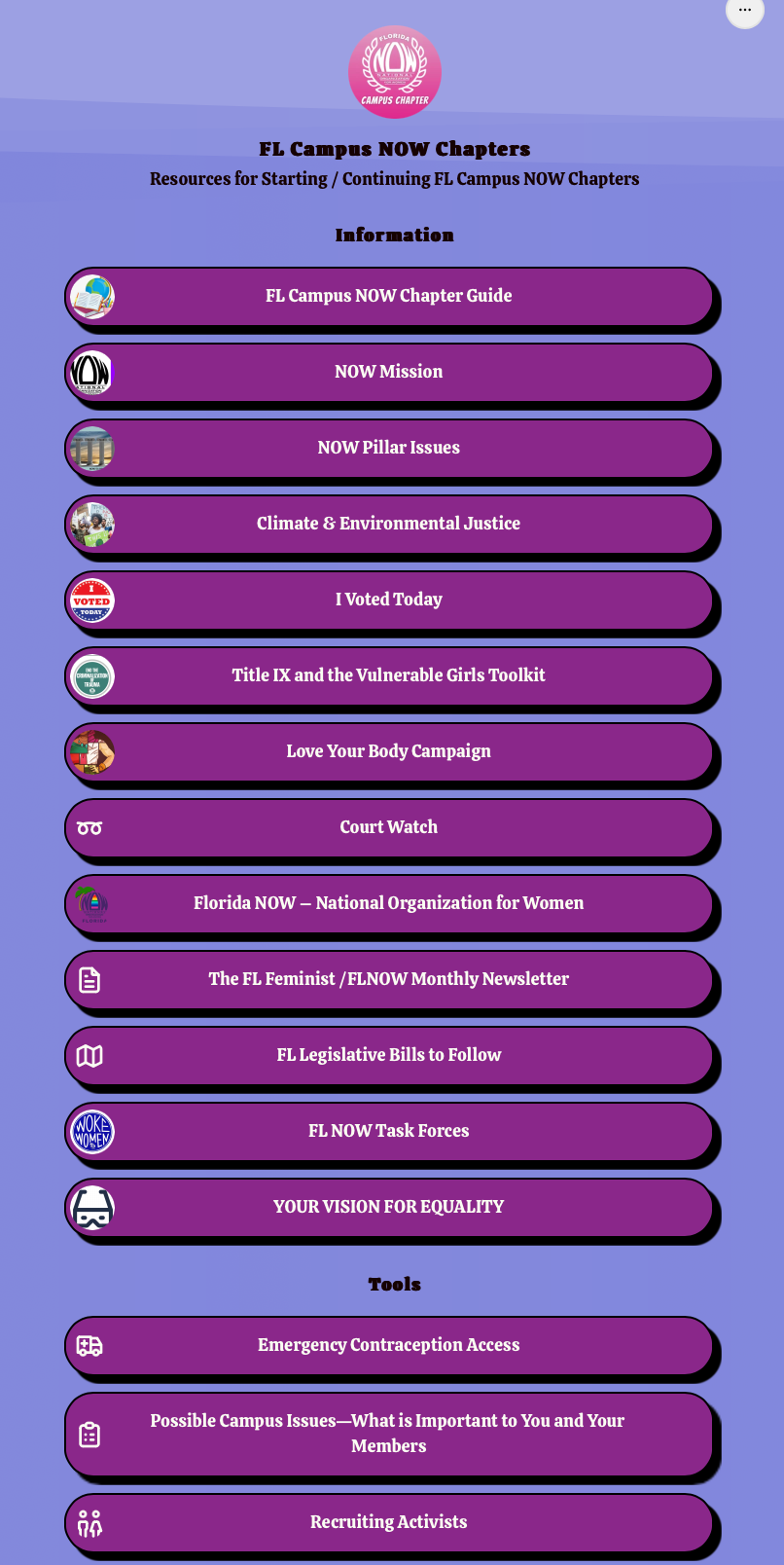Image resolution: width=784 pixels, height=1565 pixels.
Task: Go to Court Watch
Action: tap(389, 827)
